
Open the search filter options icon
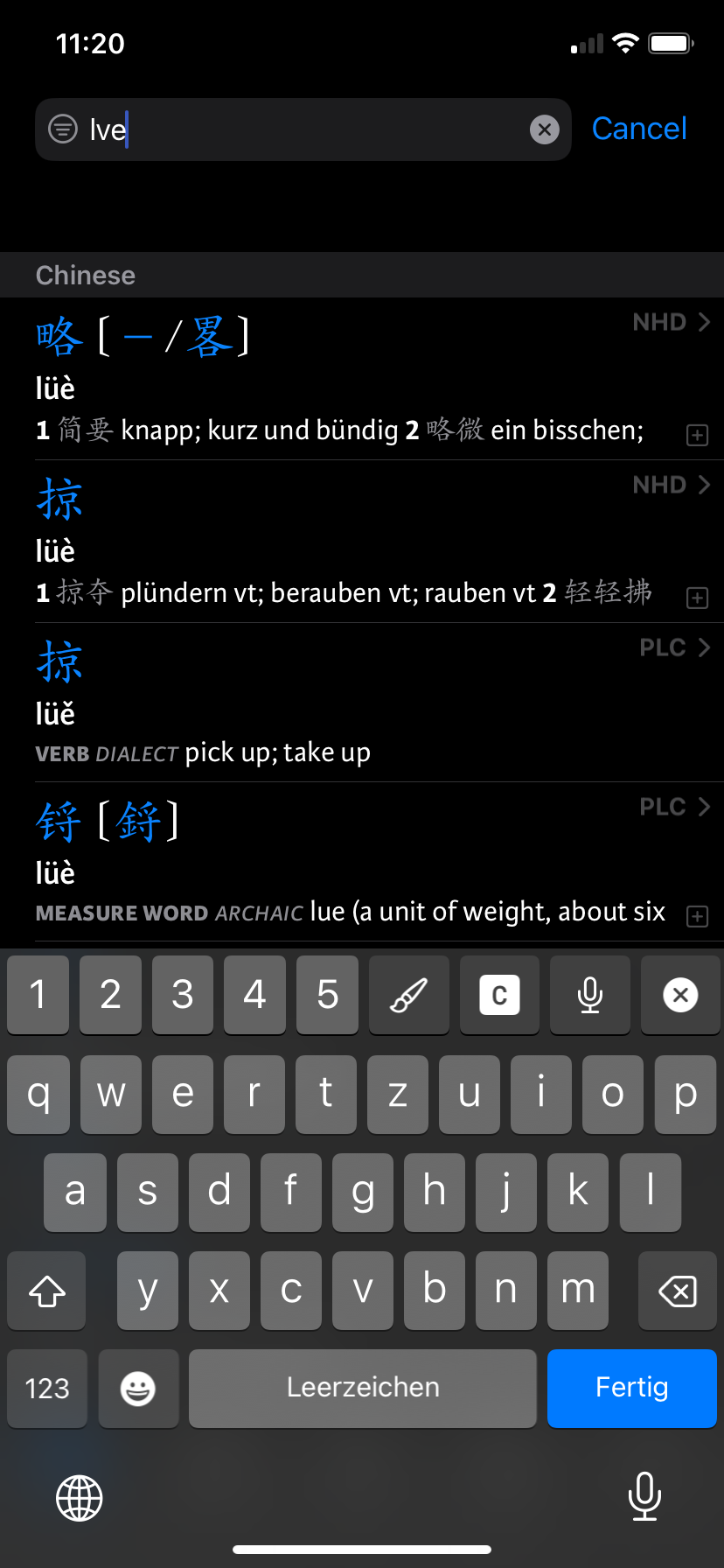[x=62, y=129]
